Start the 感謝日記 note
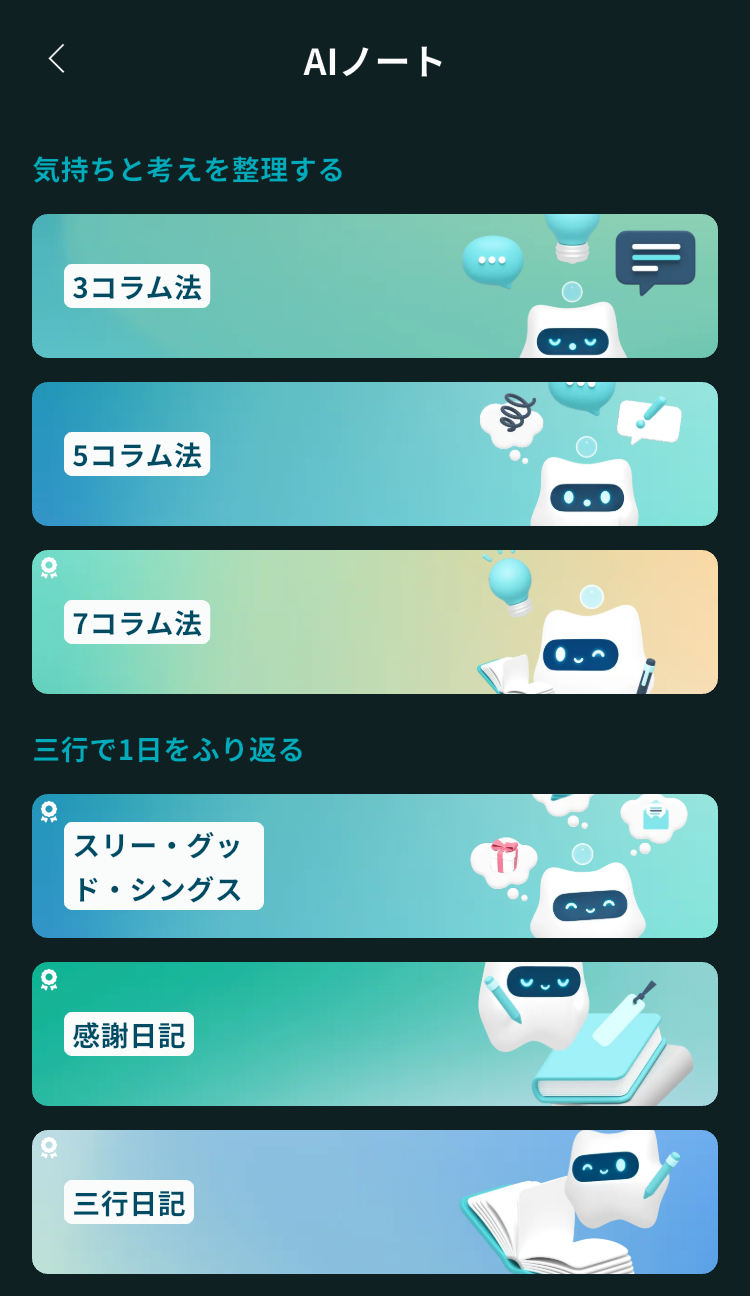The image size is (750, 1296). (374, 1034)
